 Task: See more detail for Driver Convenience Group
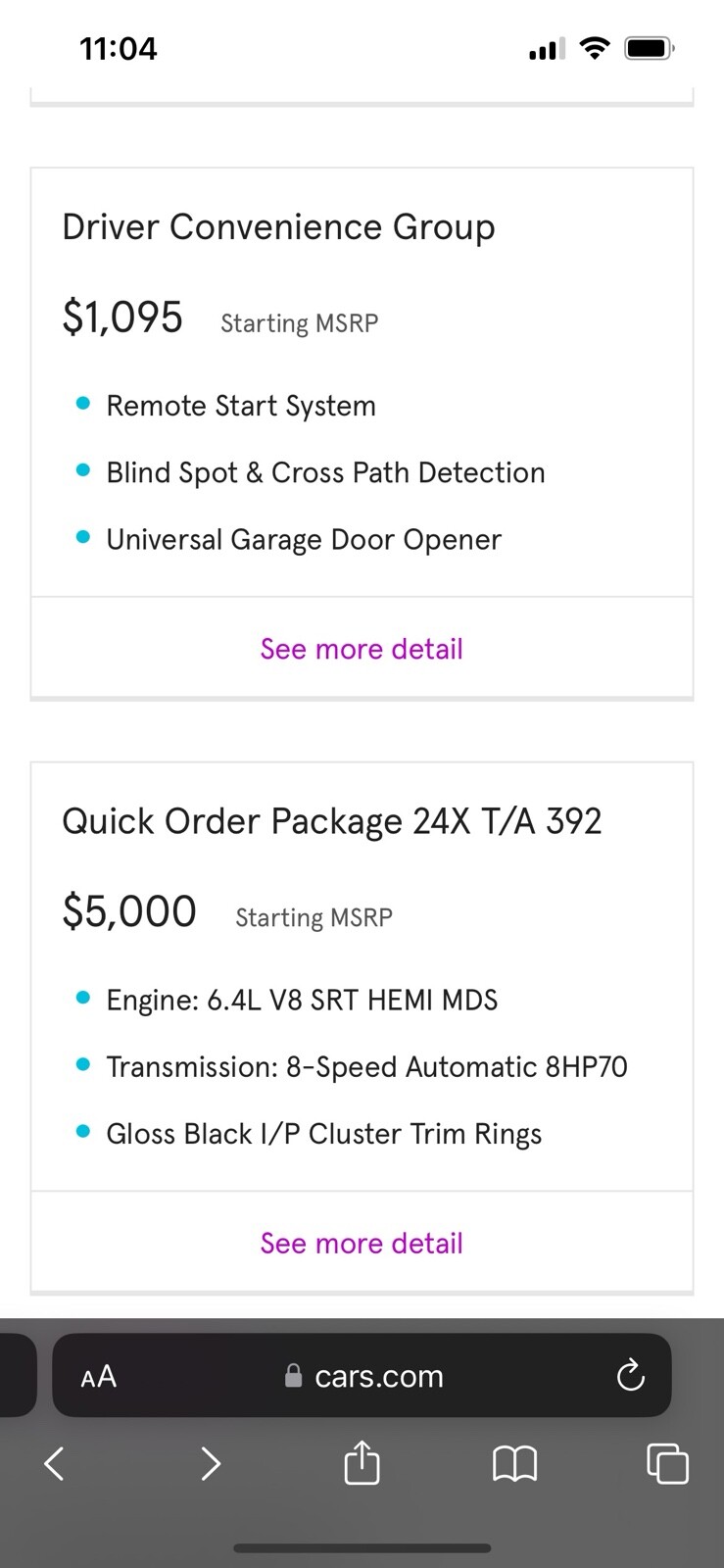362,649
